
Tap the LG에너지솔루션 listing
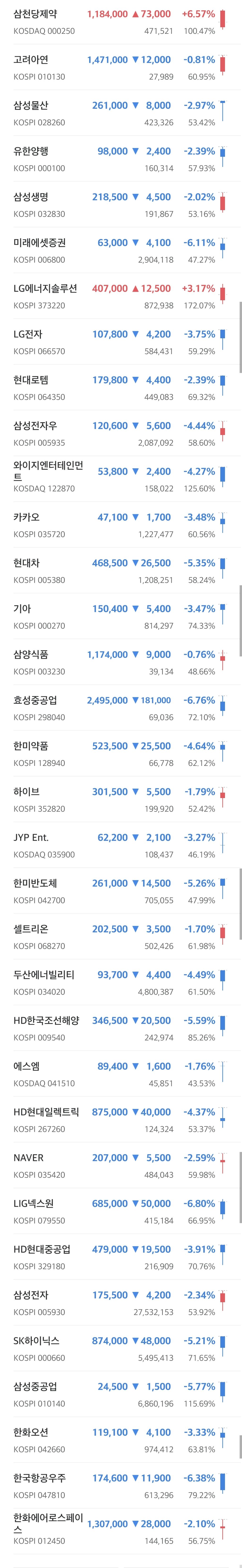[121, 296]
